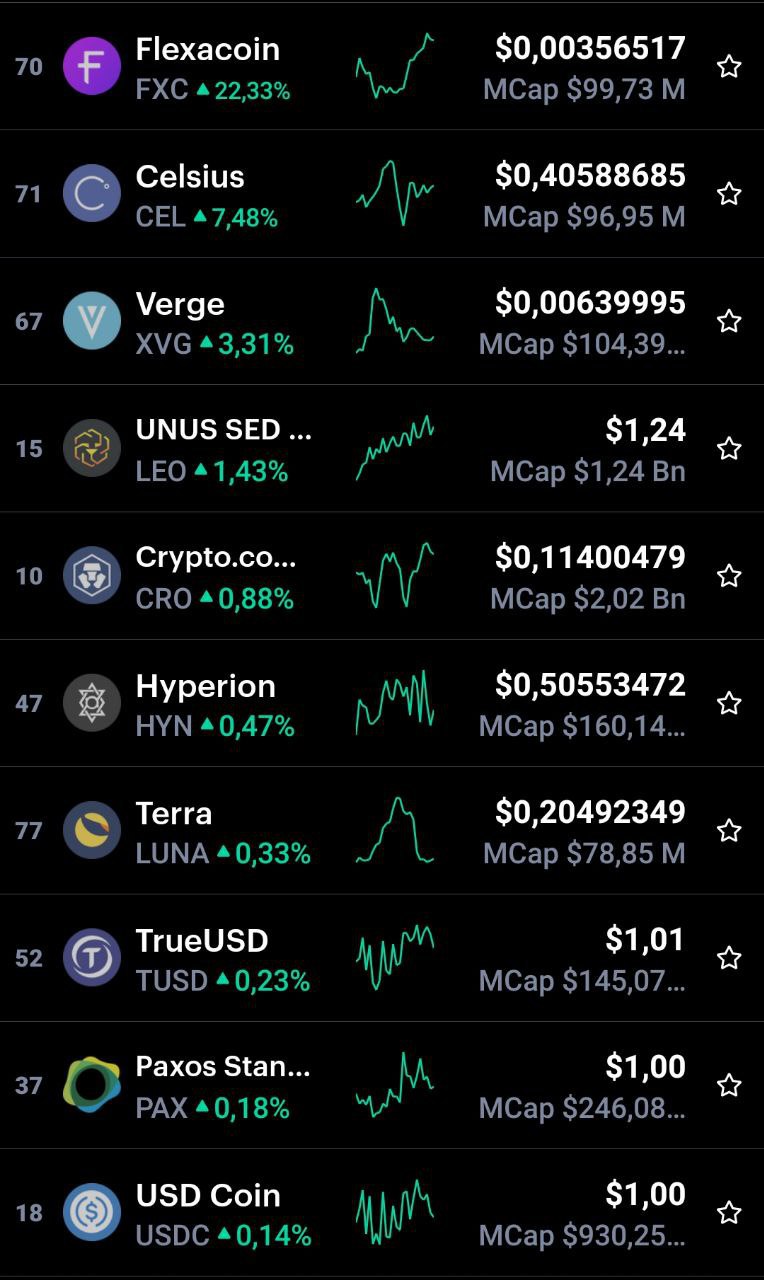Open the Crypto.com CRO row
764x1280 pixels.
pos(382,576)
